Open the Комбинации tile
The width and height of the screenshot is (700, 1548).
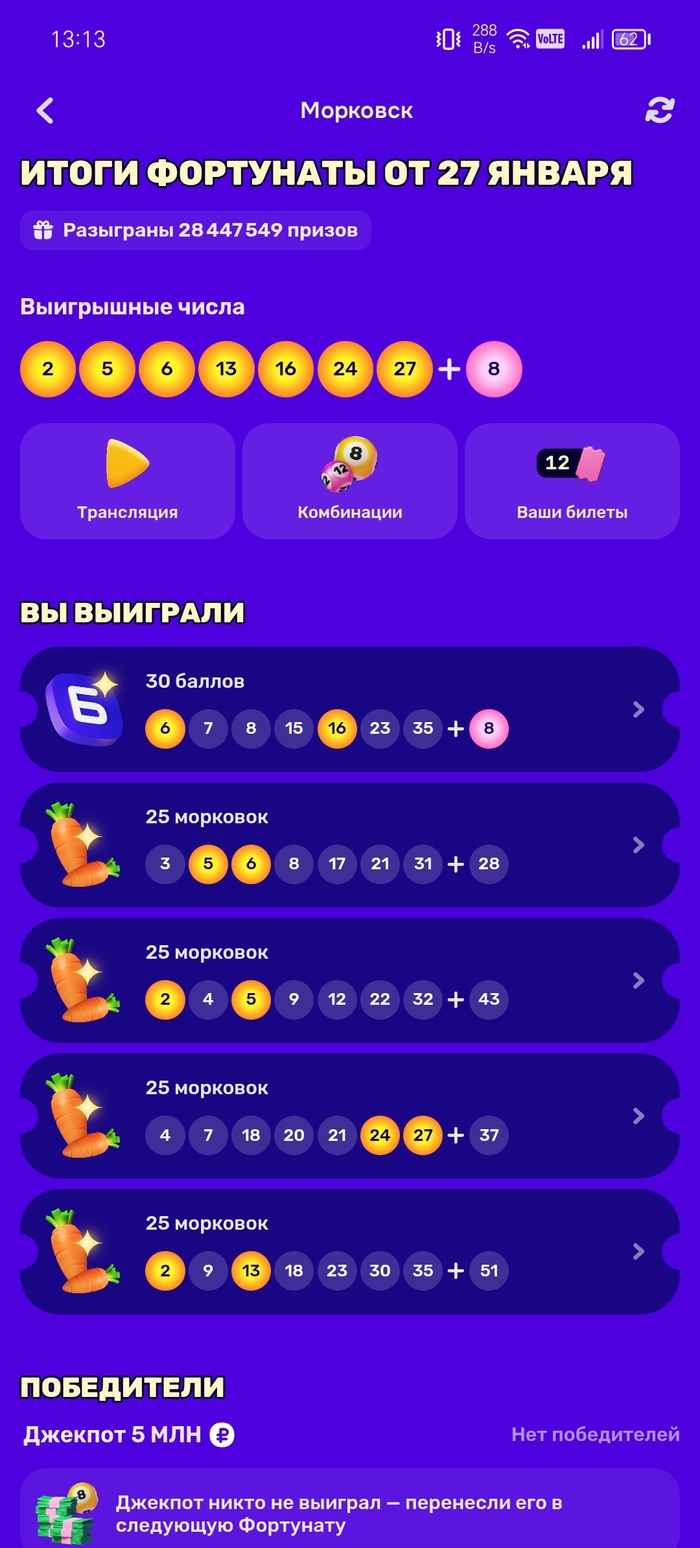(350, 481)
